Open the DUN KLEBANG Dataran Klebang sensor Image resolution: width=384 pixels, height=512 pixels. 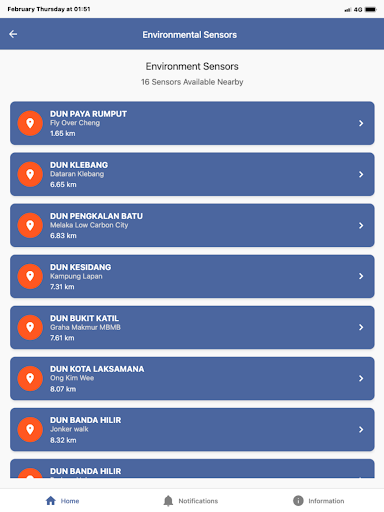[192, 174]
